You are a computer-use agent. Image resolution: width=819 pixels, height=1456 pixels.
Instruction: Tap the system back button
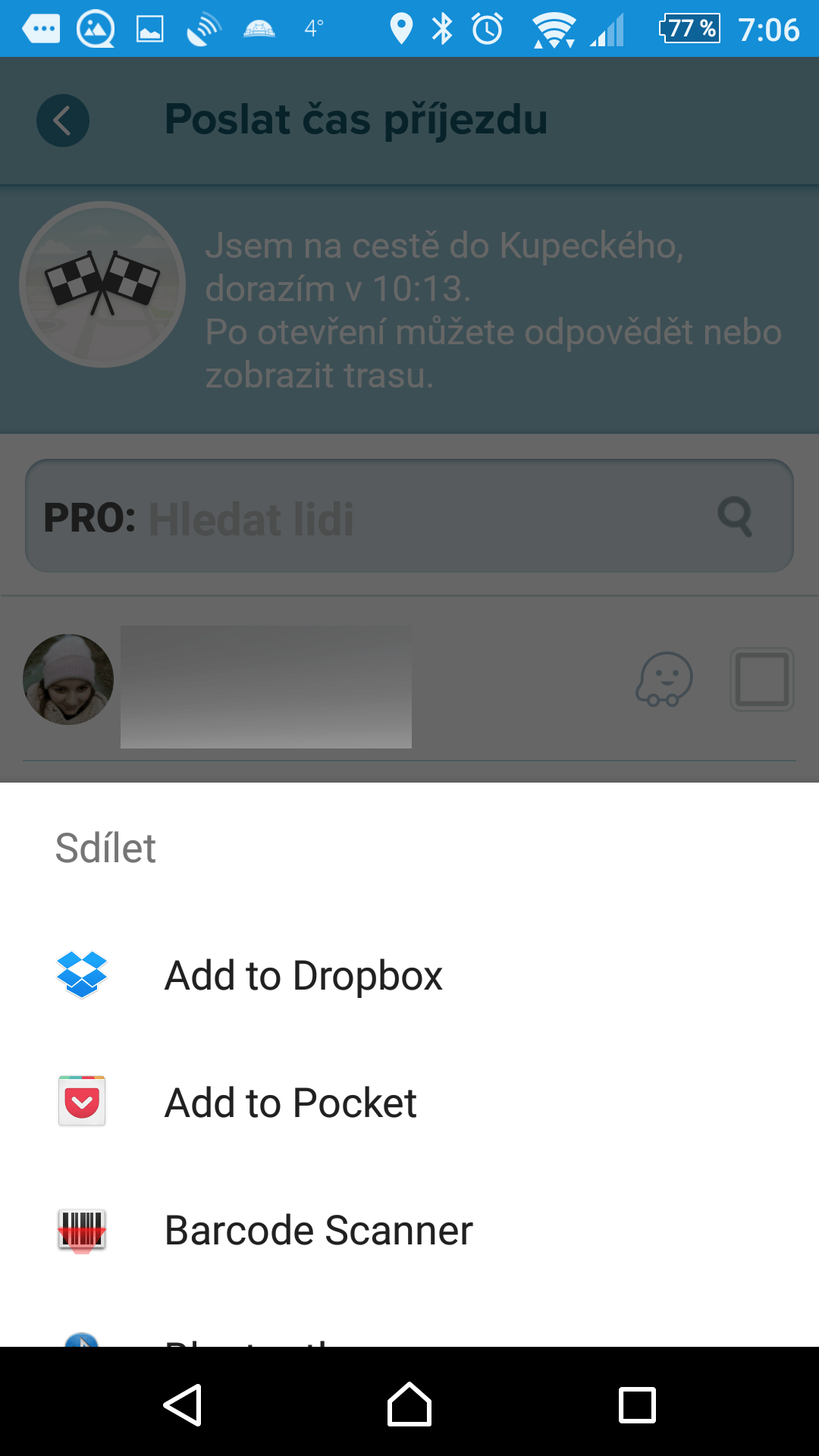coord(183,1404)
